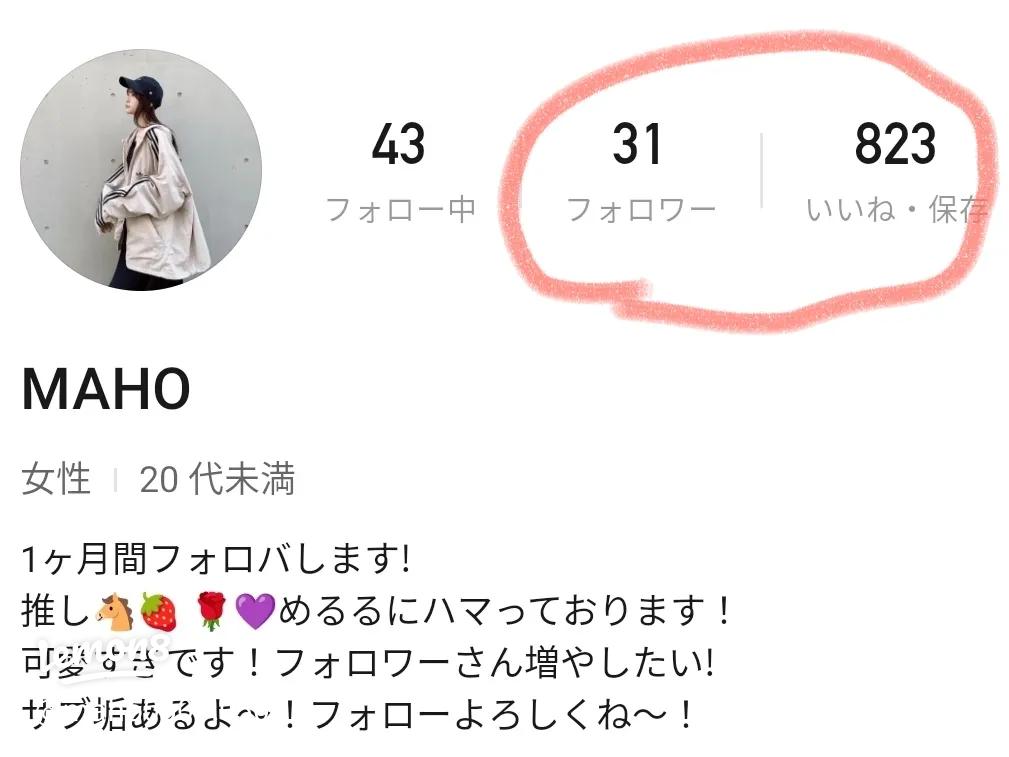Open MAHO's profile picture
This screenshot has width=1009, height=757.
point(141,169)
